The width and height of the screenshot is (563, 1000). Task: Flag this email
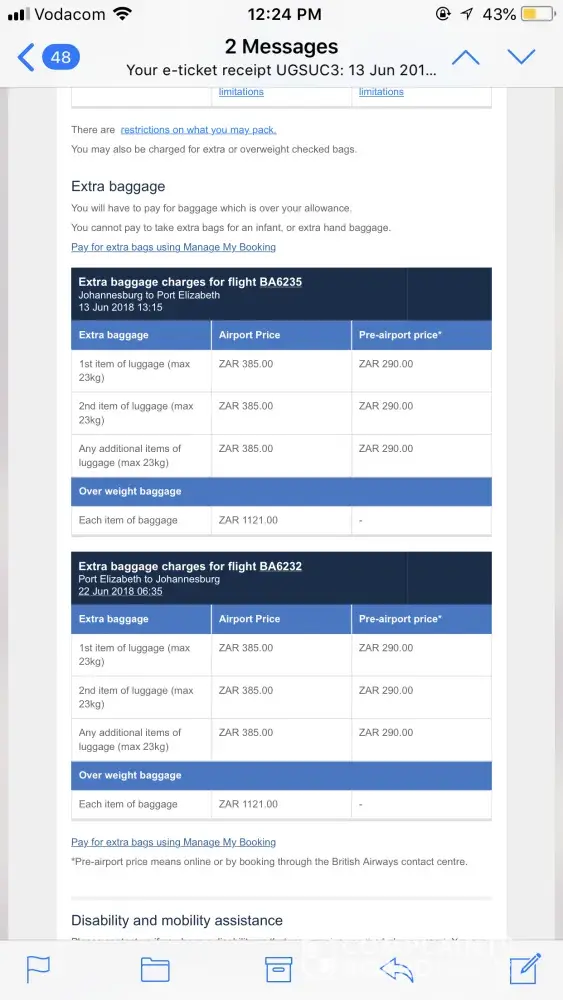click(x=38, y=970)
